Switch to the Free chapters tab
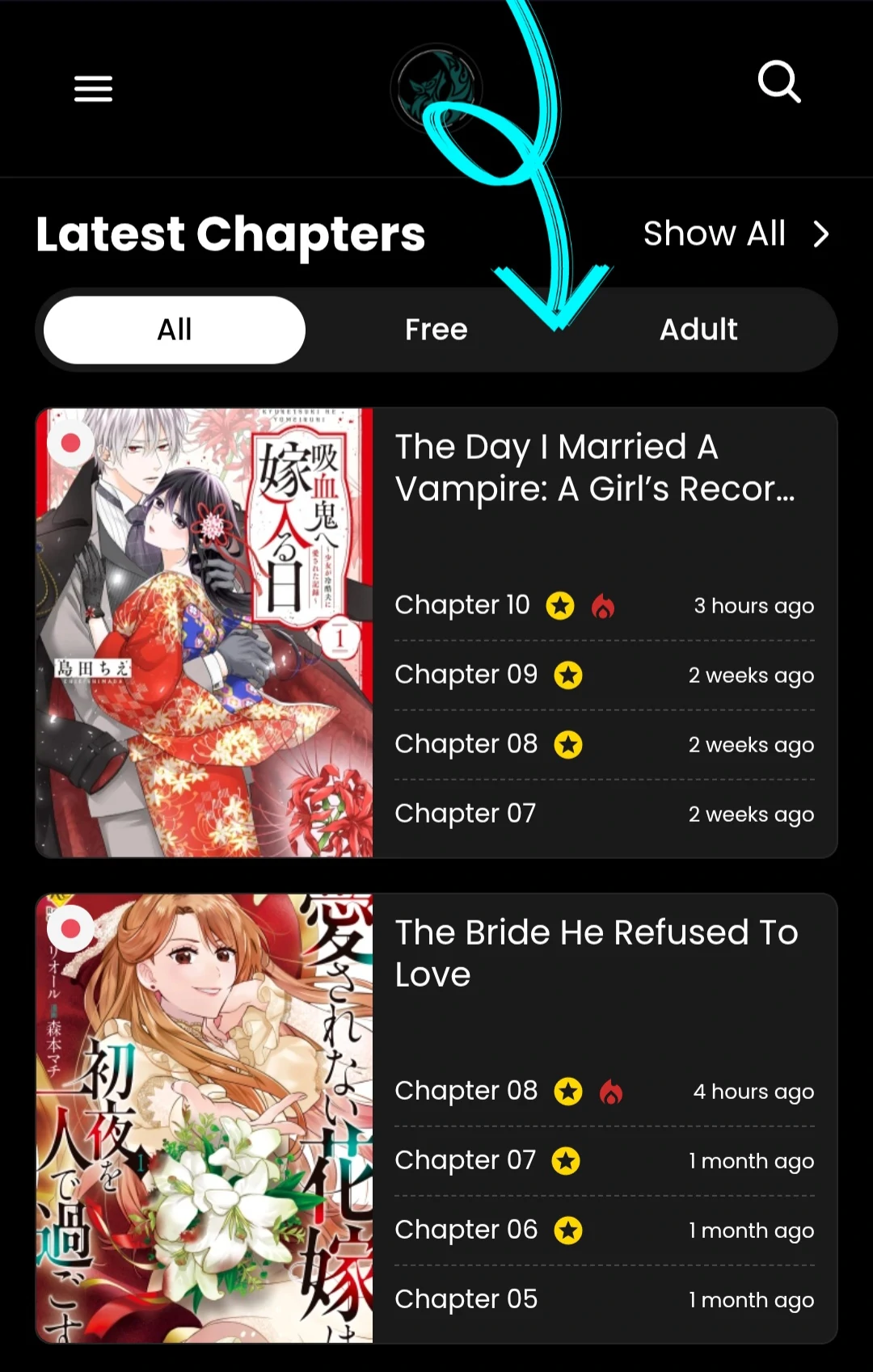This screenshot has height=1372, width=873. [x=436, y=329]
